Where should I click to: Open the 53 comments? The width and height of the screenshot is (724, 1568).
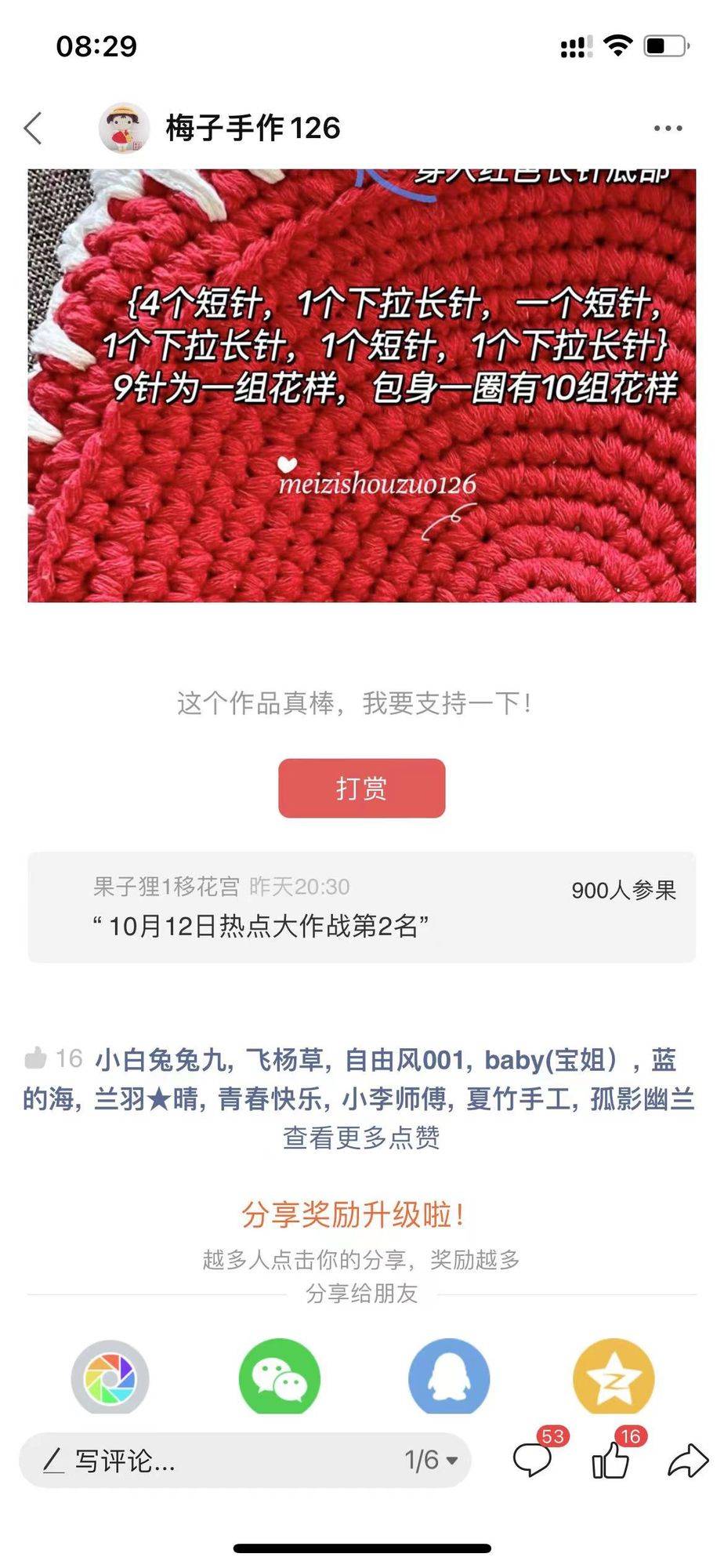tap(533, 1461)
